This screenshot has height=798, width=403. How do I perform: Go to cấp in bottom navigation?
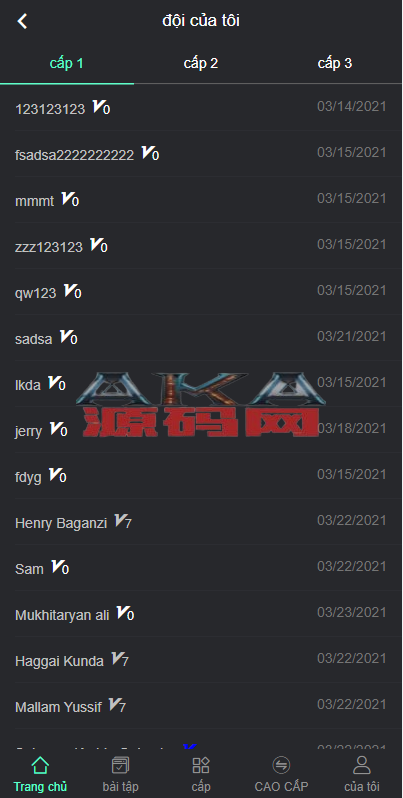(201, 774)
